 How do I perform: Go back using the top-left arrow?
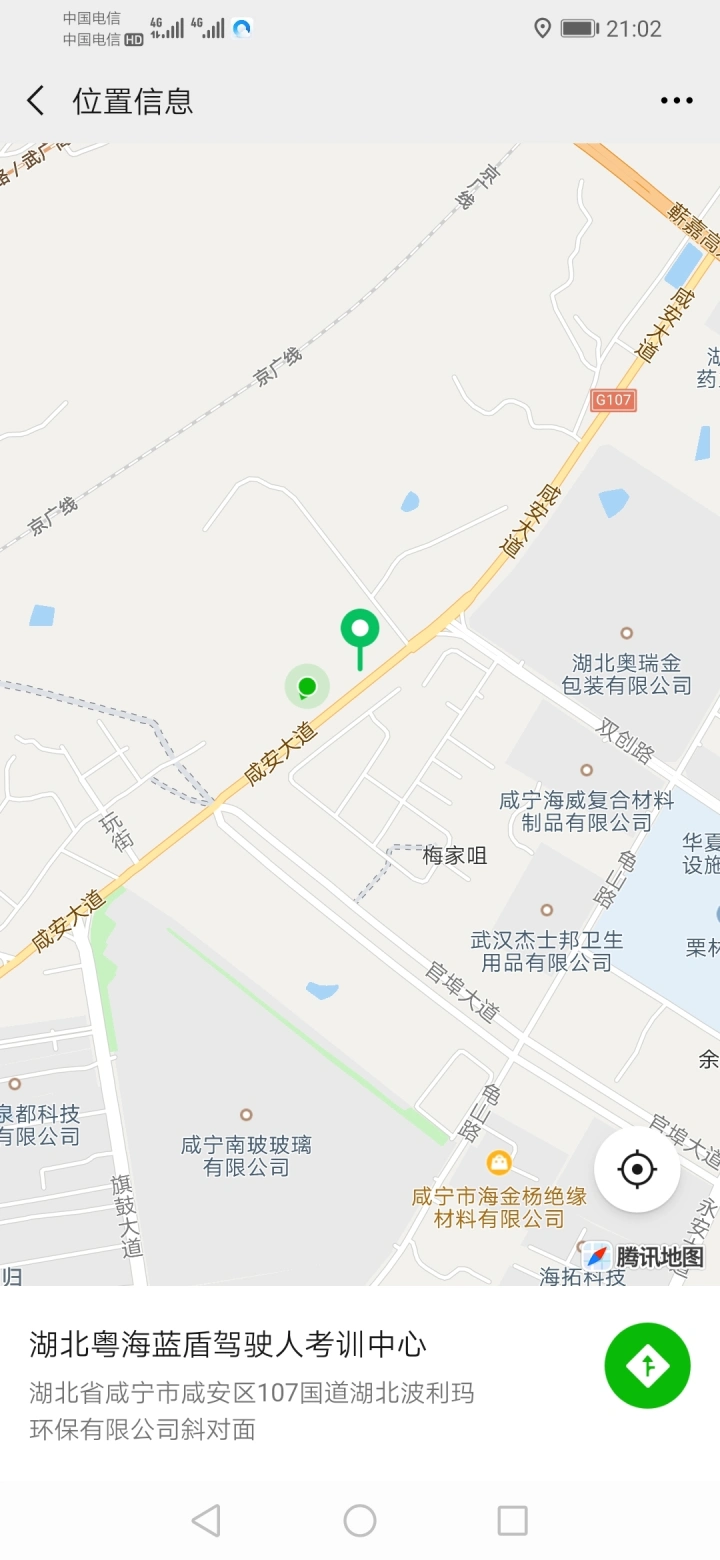[x=36, y=101]
